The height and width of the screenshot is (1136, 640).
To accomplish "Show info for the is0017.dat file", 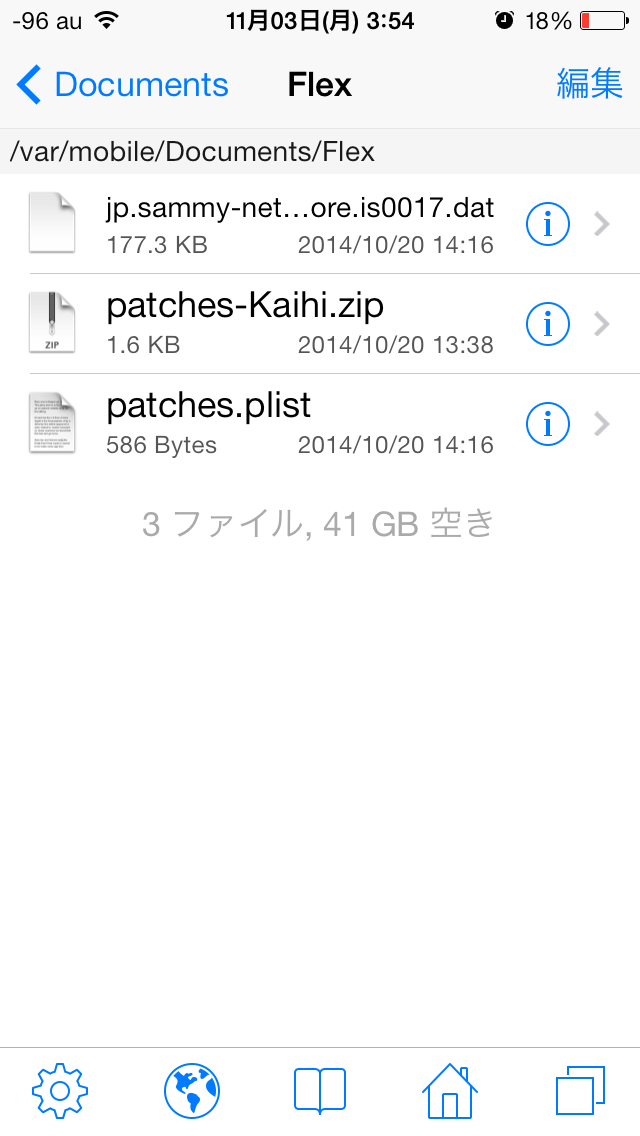I will point(547,225).
